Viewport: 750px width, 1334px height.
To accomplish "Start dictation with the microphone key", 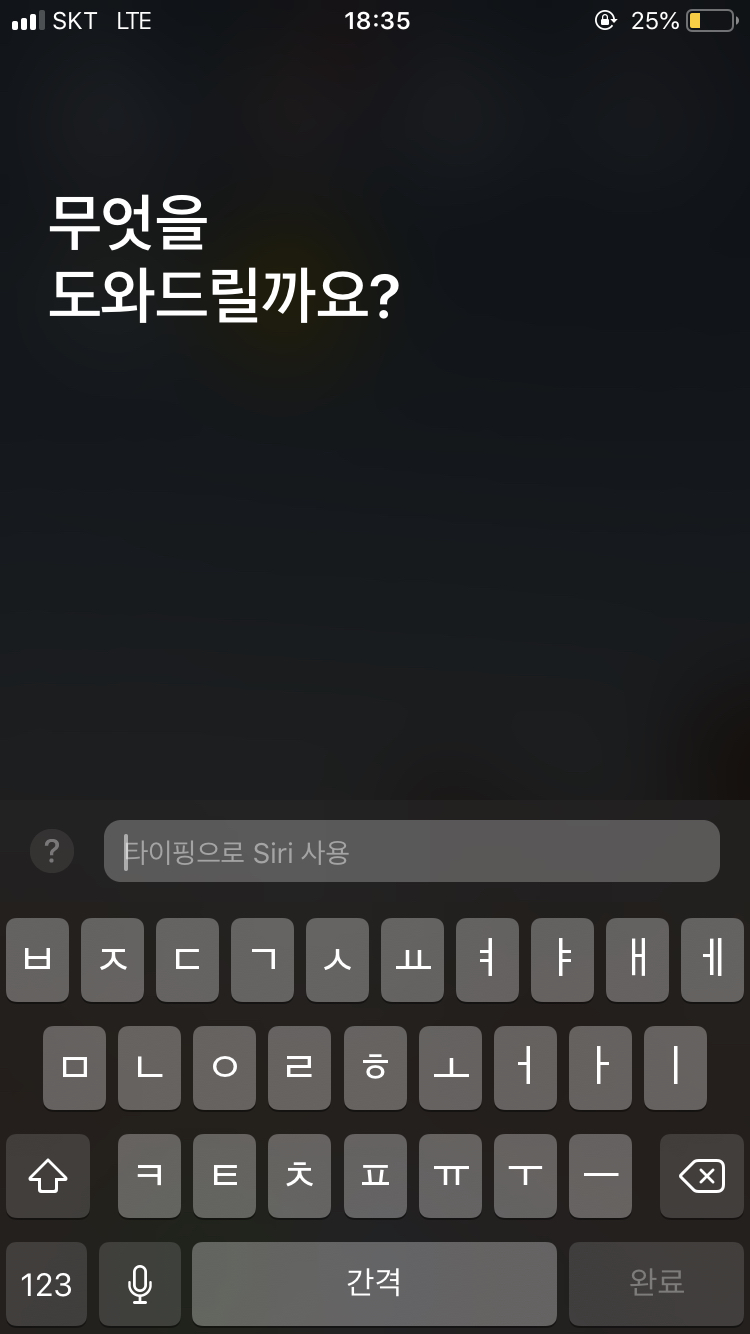I will [140, 1284].
